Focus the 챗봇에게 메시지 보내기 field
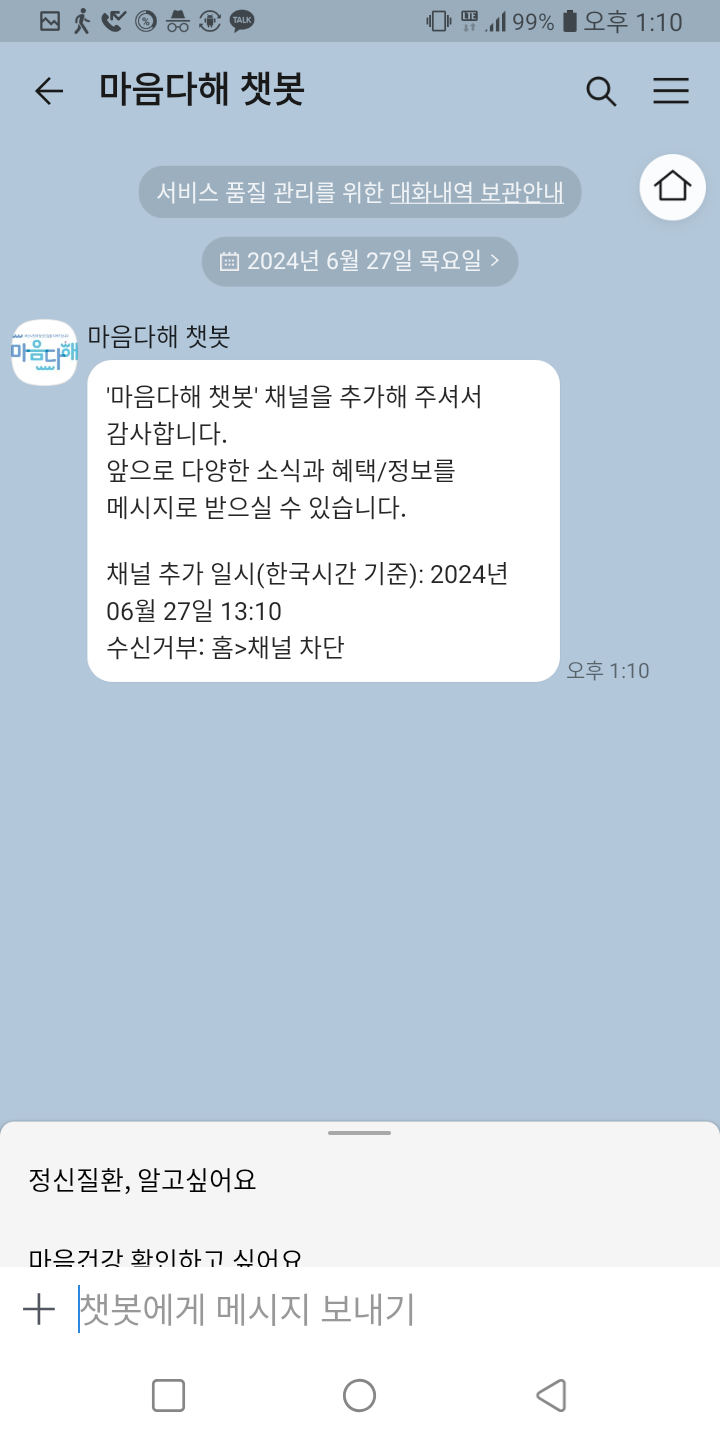The width and height of the screenshot is (720, 1440). click(x=380, y=1309)
